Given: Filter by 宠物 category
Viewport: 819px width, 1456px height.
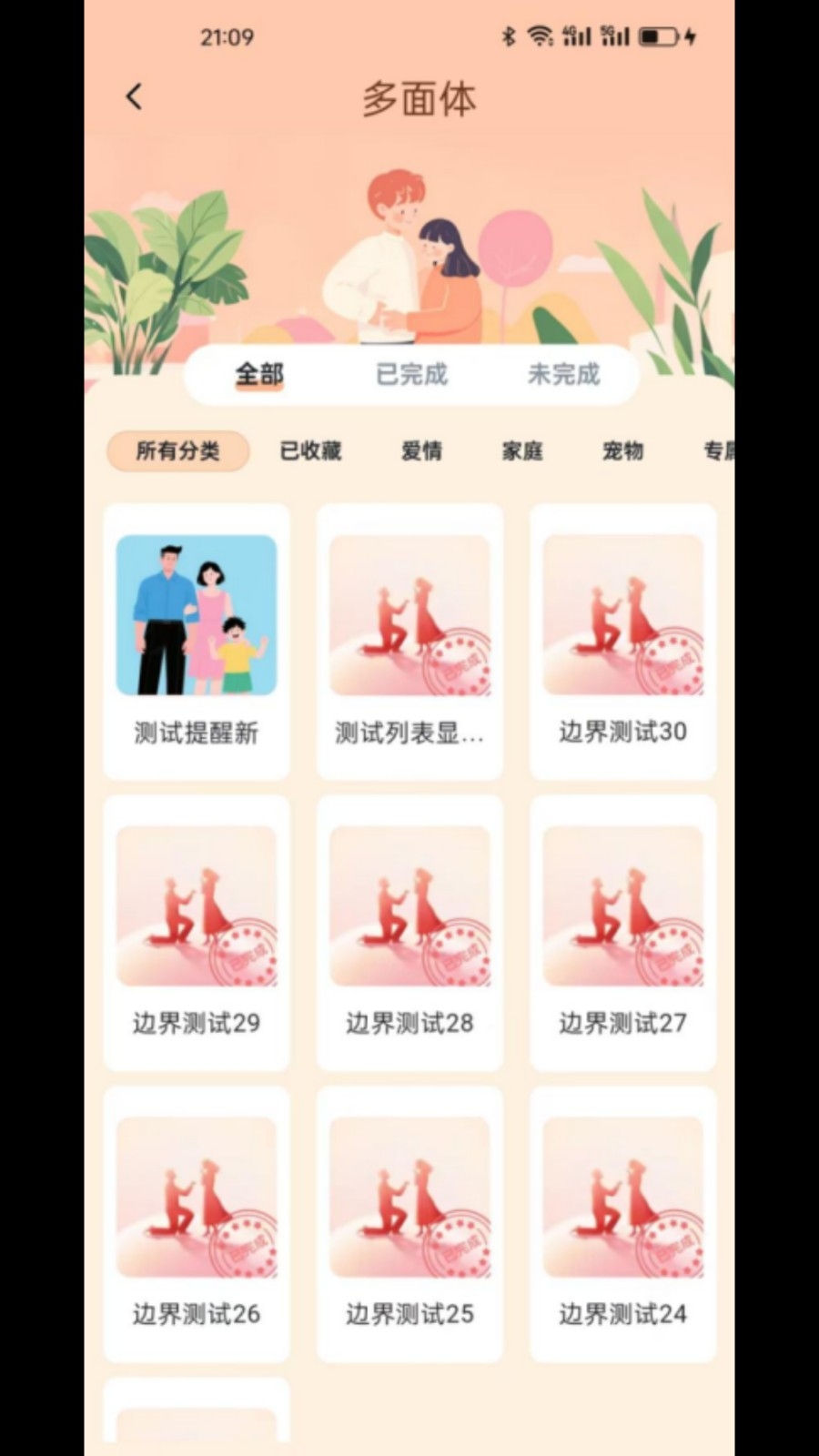Looking at the screenshot, I should coord(622,450).
